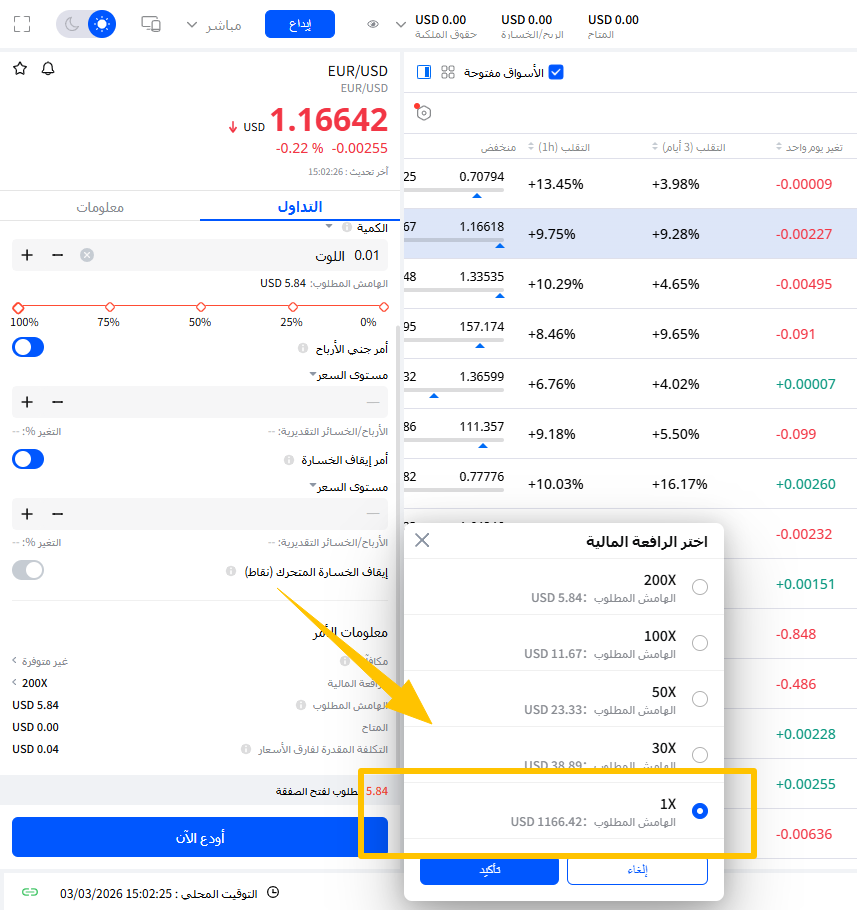857x910 pixels.
Task: Open the price alert bell for EUR/USD
Action: pos(48,69)
